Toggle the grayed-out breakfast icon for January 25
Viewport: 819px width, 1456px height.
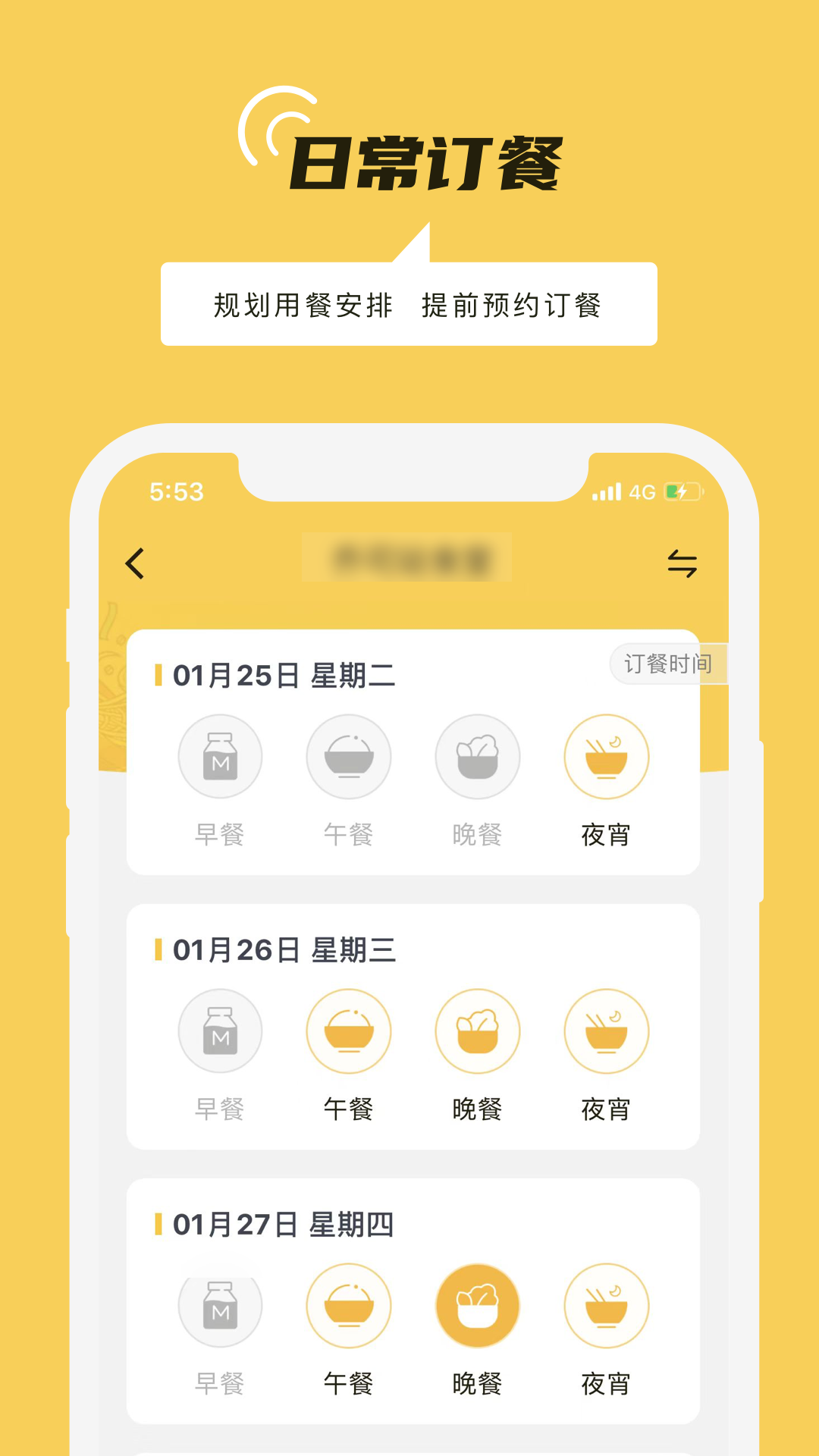click(x=220, y=756)
